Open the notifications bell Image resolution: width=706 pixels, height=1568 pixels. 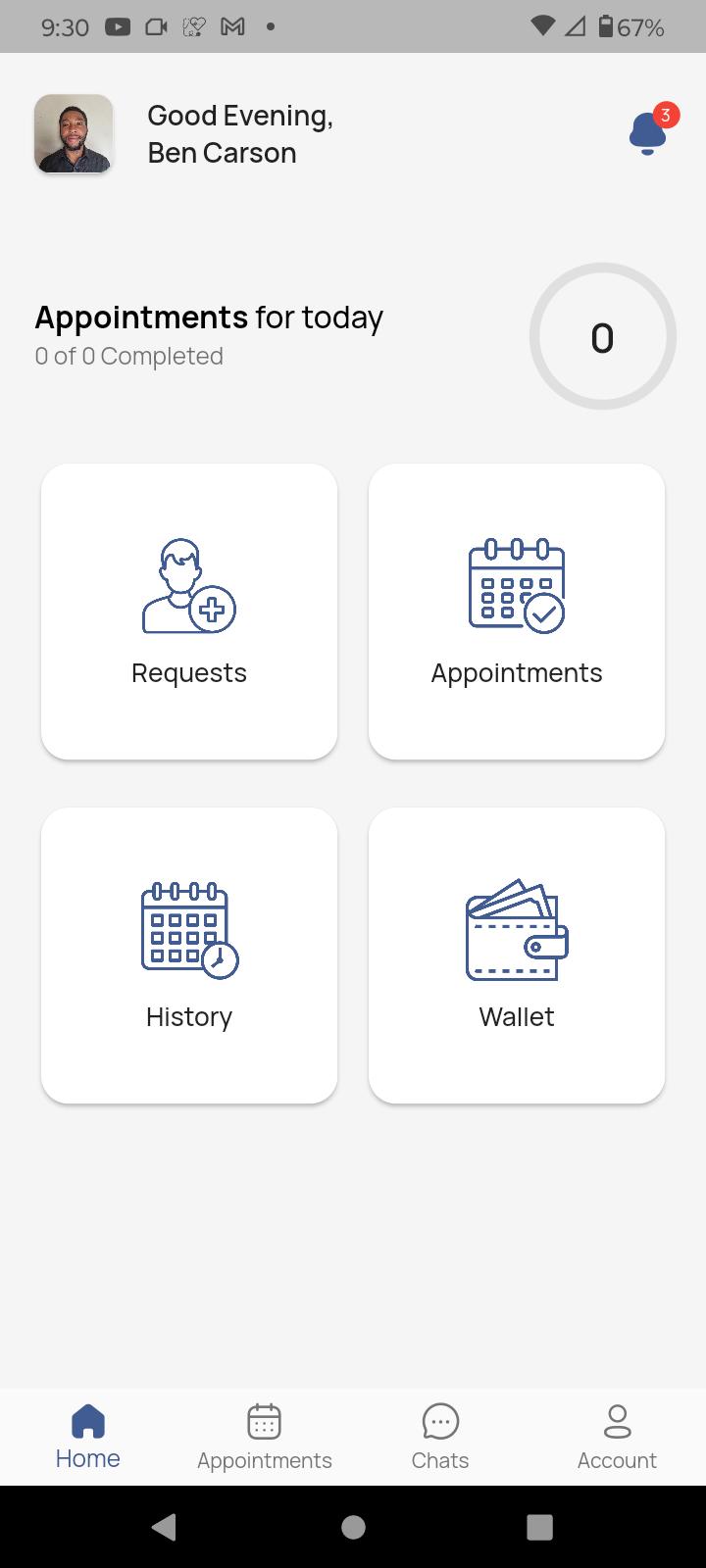point(648,133)
